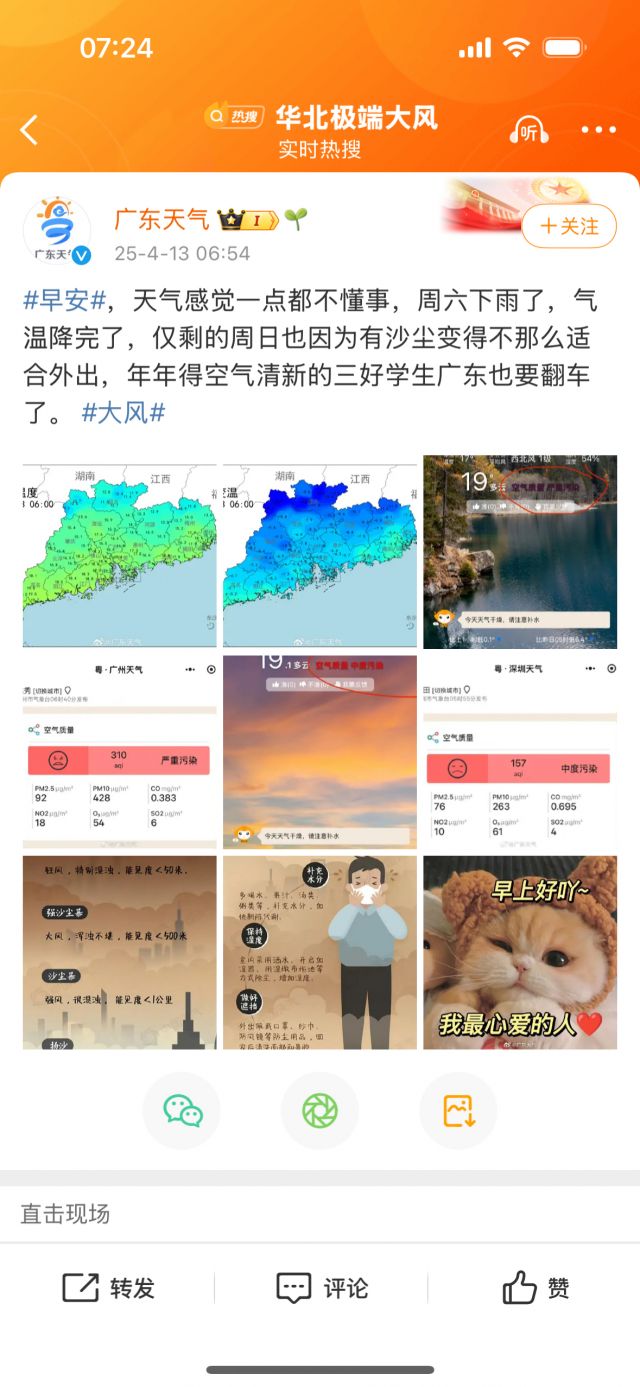
Task: Open the first green Guangdong map image
Action: (120, 552)
